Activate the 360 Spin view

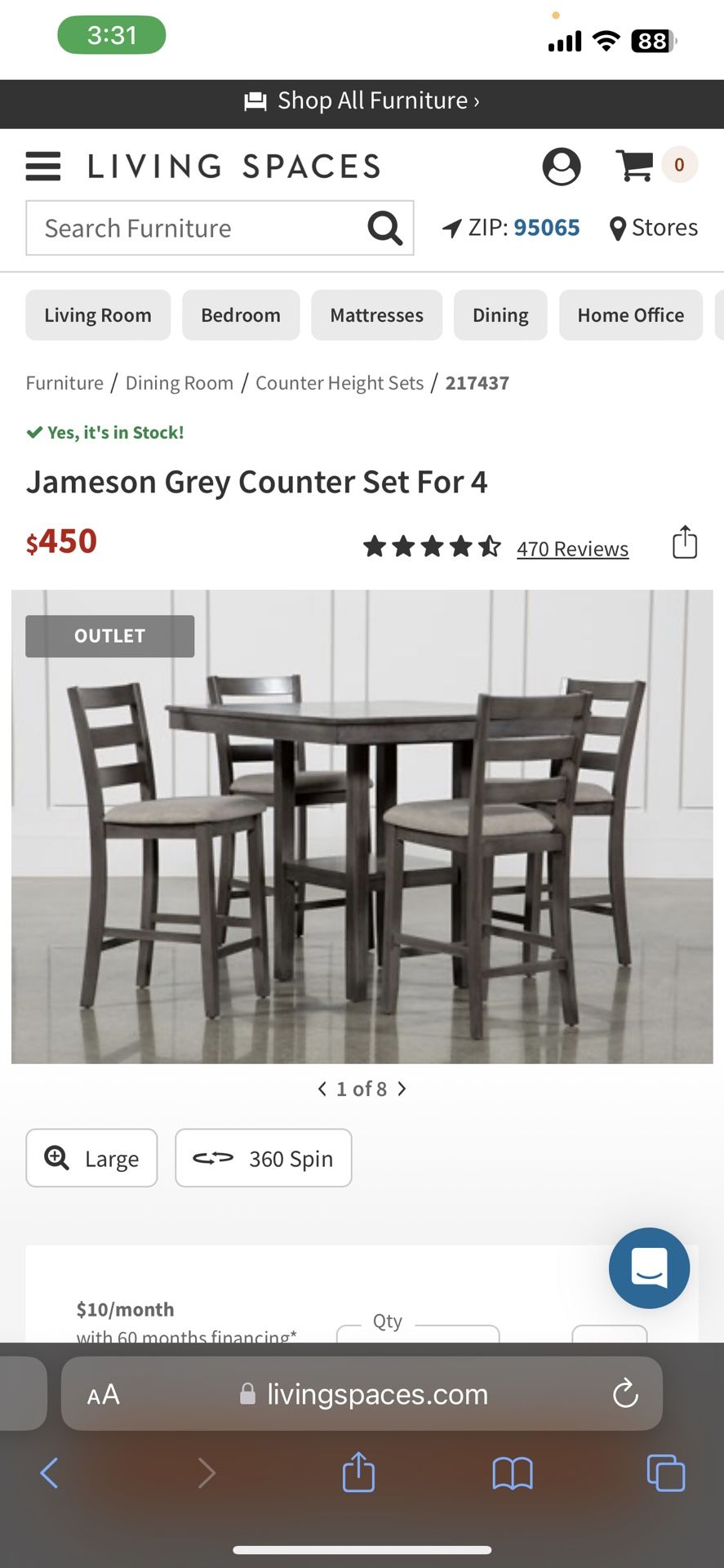click(x=263, y=1158)
